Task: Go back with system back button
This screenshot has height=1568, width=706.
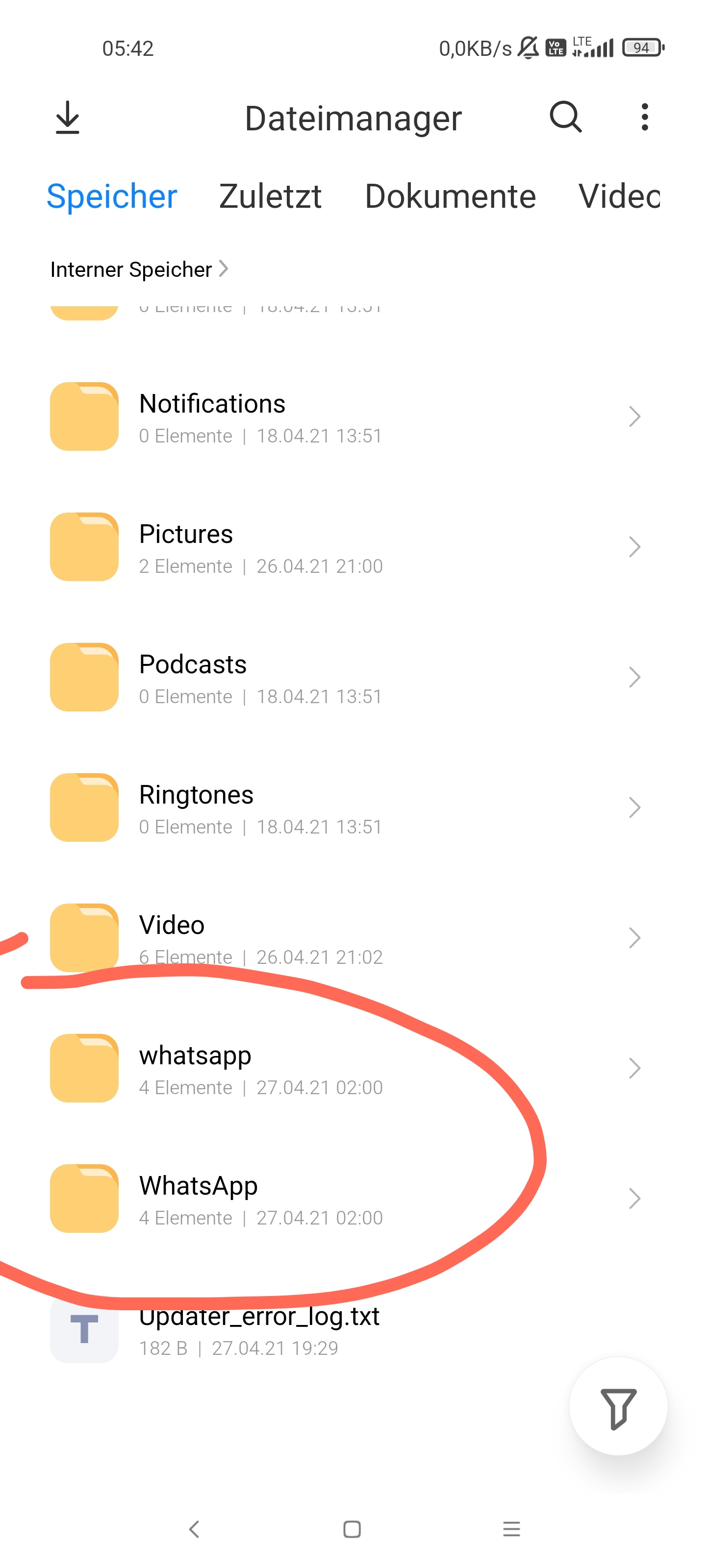Action: (194, 1529)
